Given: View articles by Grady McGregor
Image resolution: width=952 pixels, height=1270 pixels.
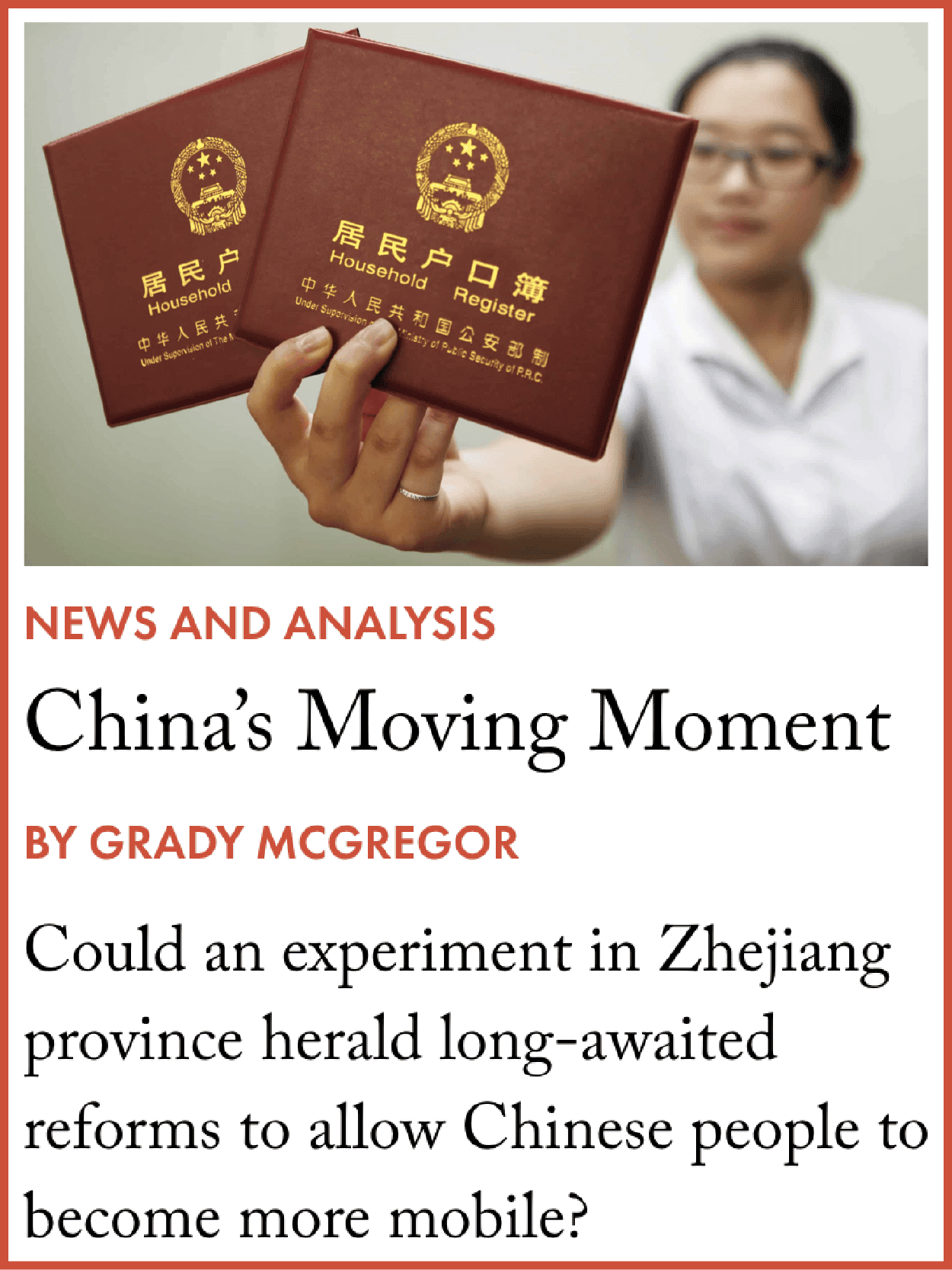Looking at the screenshot, I should tap(272, 843).
